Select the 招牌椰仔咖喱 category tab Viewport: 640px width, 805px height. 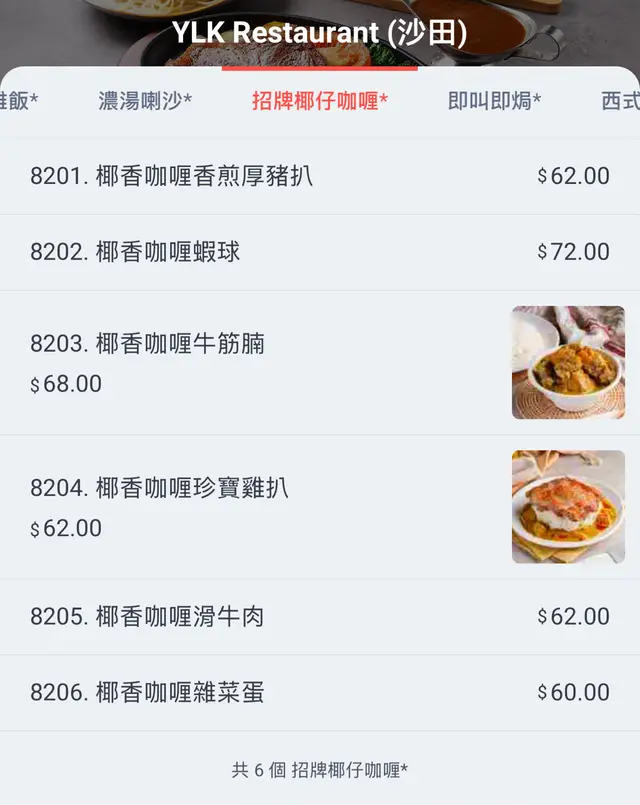pos(319,101)
